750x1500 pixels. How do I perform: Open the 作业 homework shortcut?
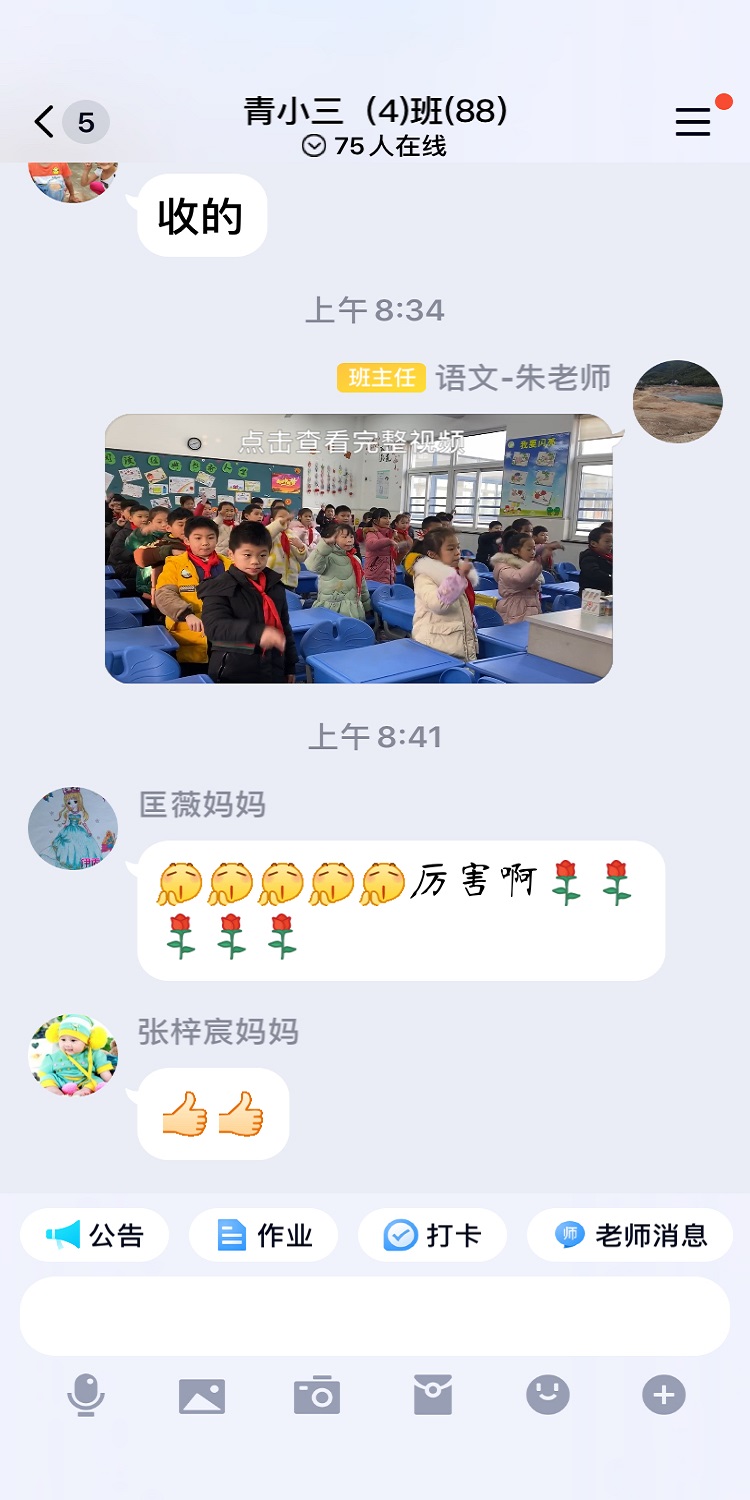pos(264,1235)
